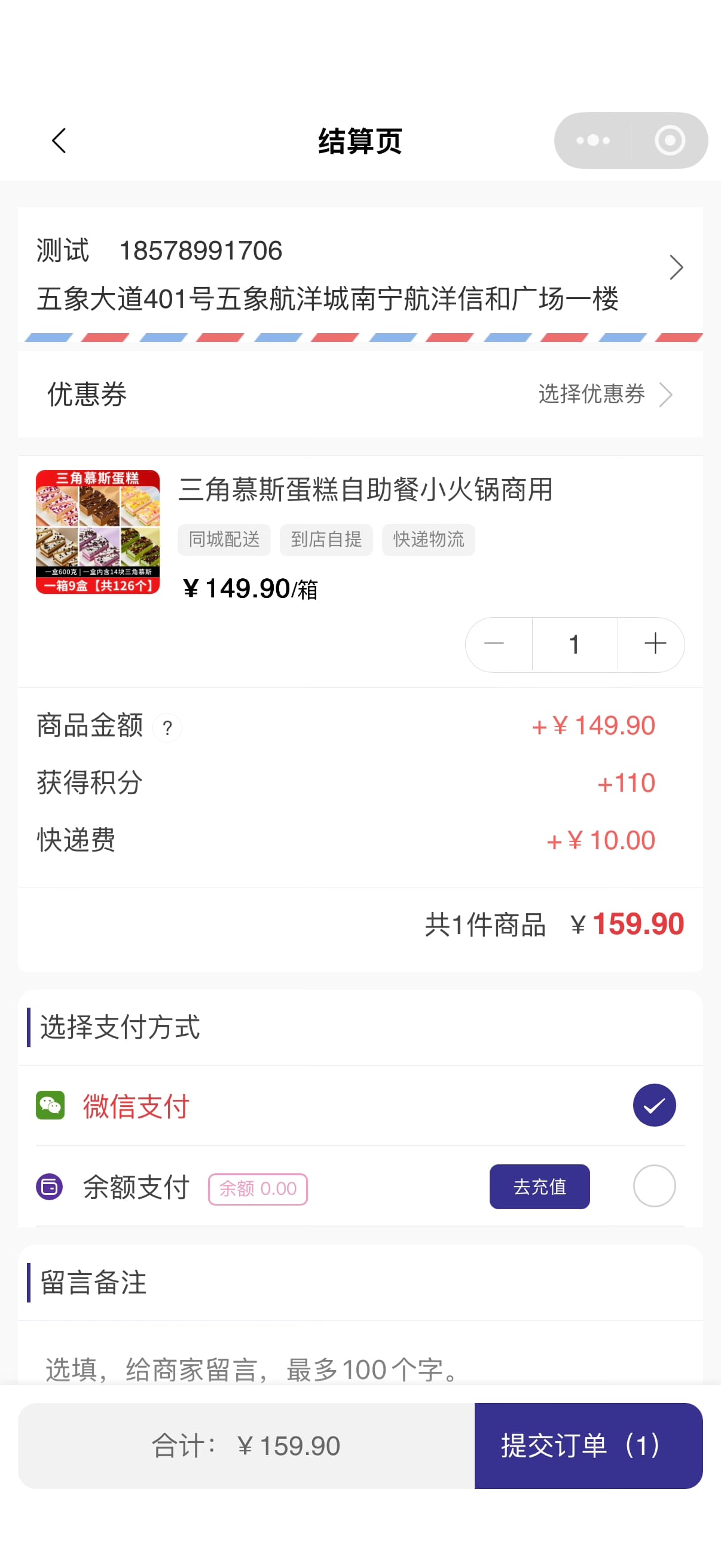Tap the 去充值 button
This screenshot has width=721, height=1568.
coord(539,1186)
